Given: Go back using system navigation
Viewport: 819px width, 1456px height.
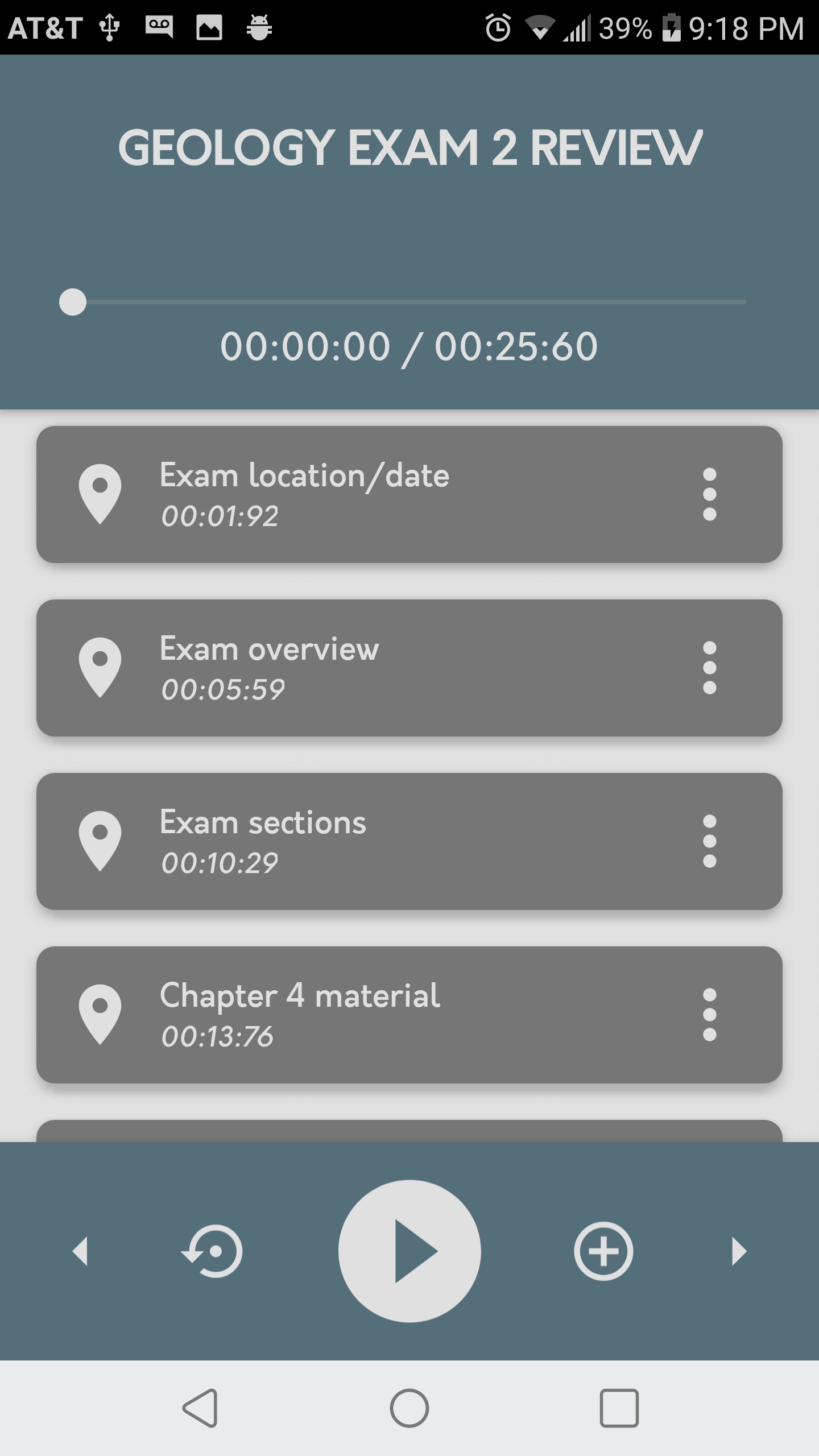Looking at the screenshot, I should click(x=200, y=1408).
